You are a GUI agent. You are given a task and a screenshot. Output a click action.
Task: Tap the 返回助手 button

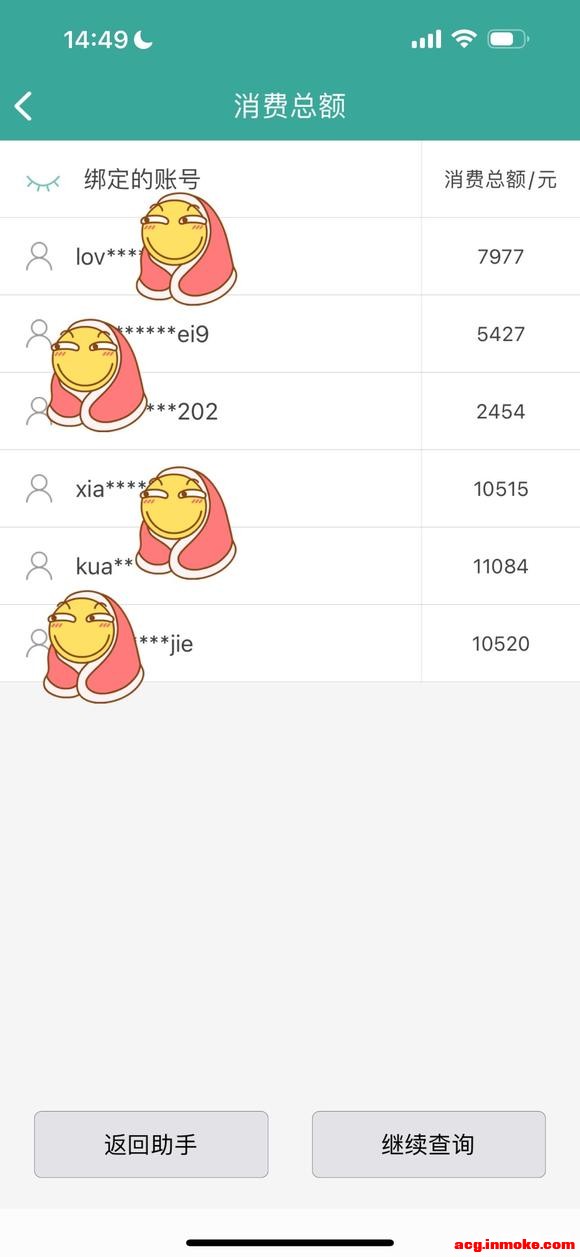(151, 1144)
